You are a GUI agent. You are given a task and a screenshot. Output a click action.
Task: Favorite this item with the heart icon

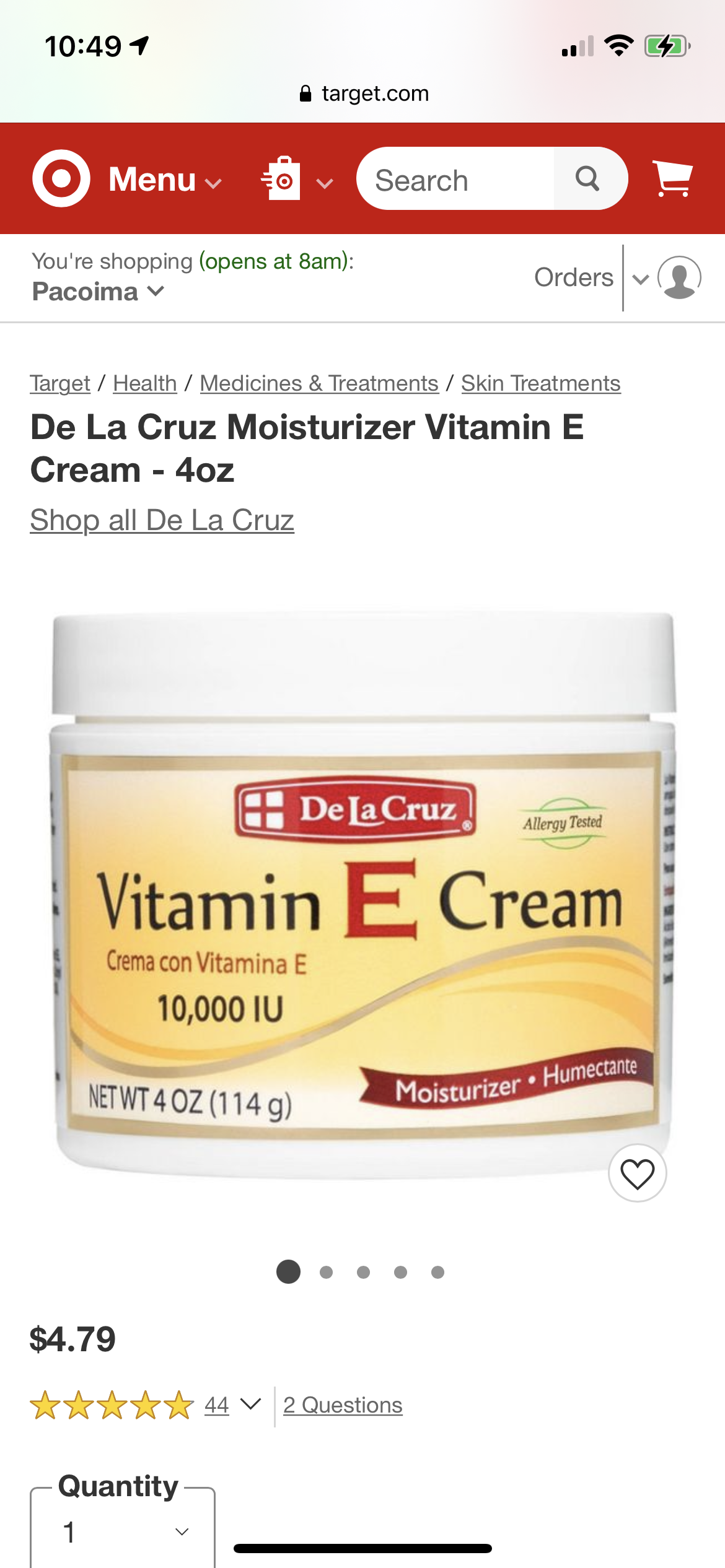[x=638, y=1173]
